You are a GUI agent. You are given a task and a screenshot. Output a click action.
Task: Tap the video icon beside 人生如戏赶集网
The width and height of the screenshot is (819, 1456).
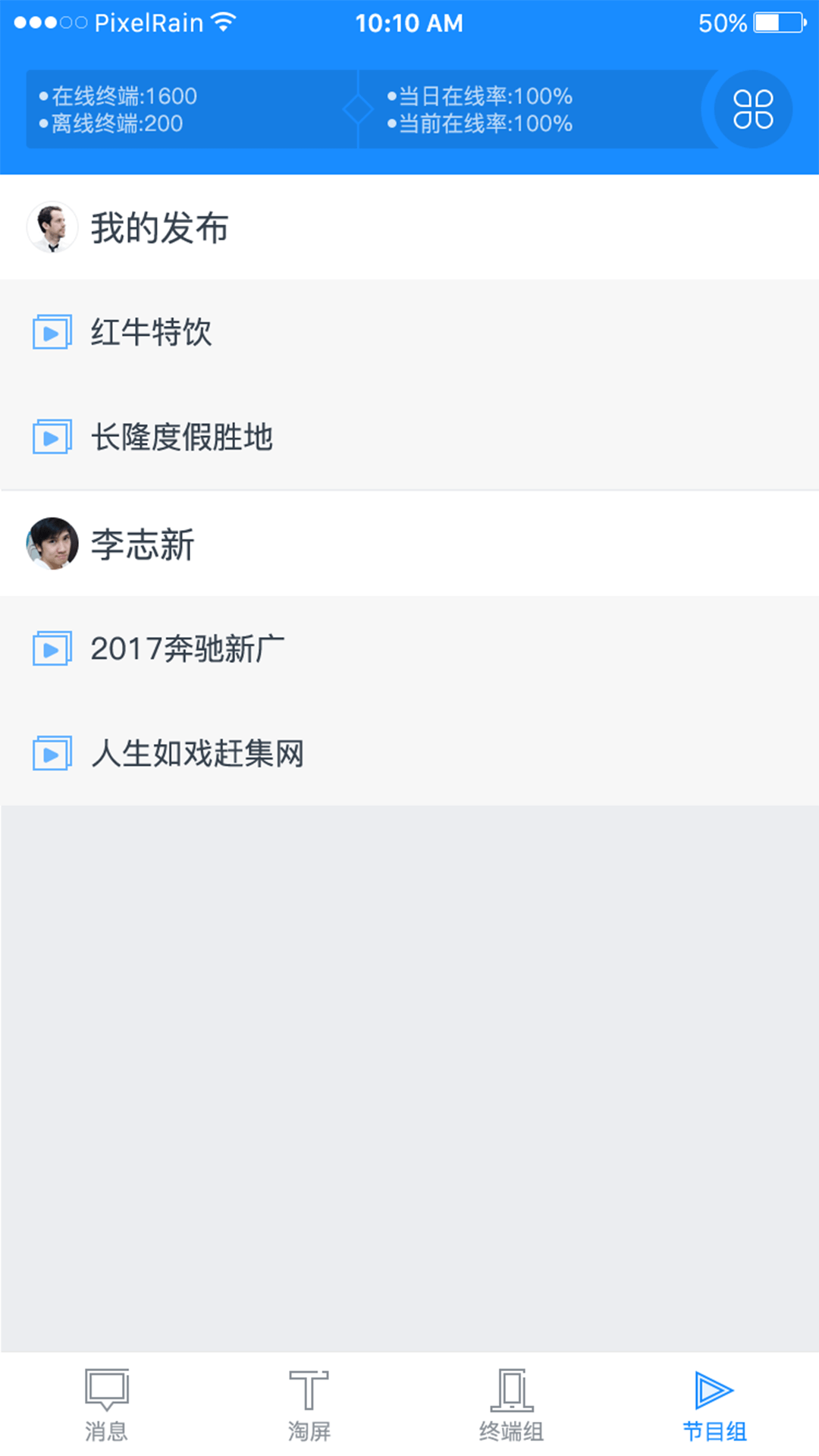pyautogui.click(x=51, y=752)
